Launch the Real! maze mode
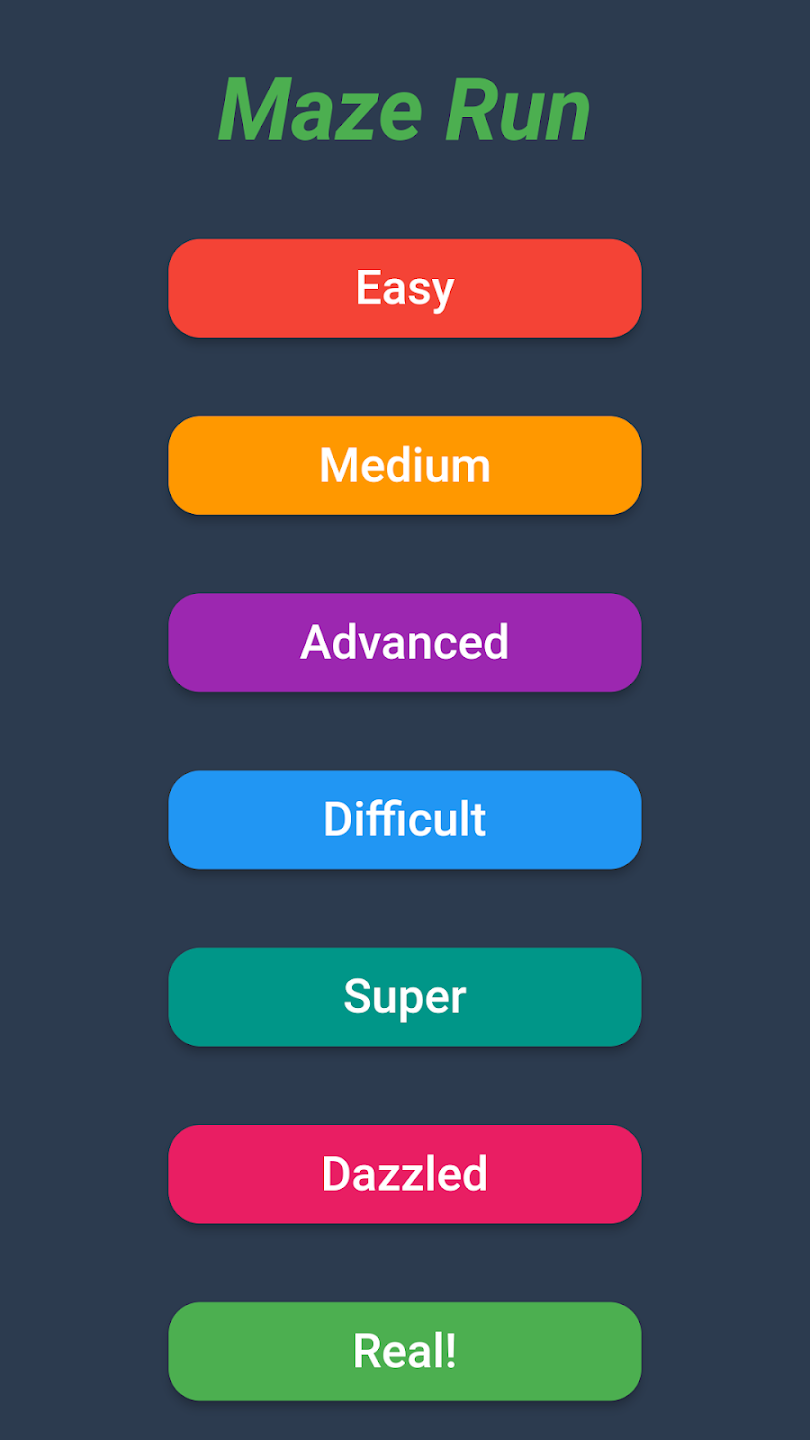The height and width of the screenshot is (1440, 810). [x=404, y=1350]
